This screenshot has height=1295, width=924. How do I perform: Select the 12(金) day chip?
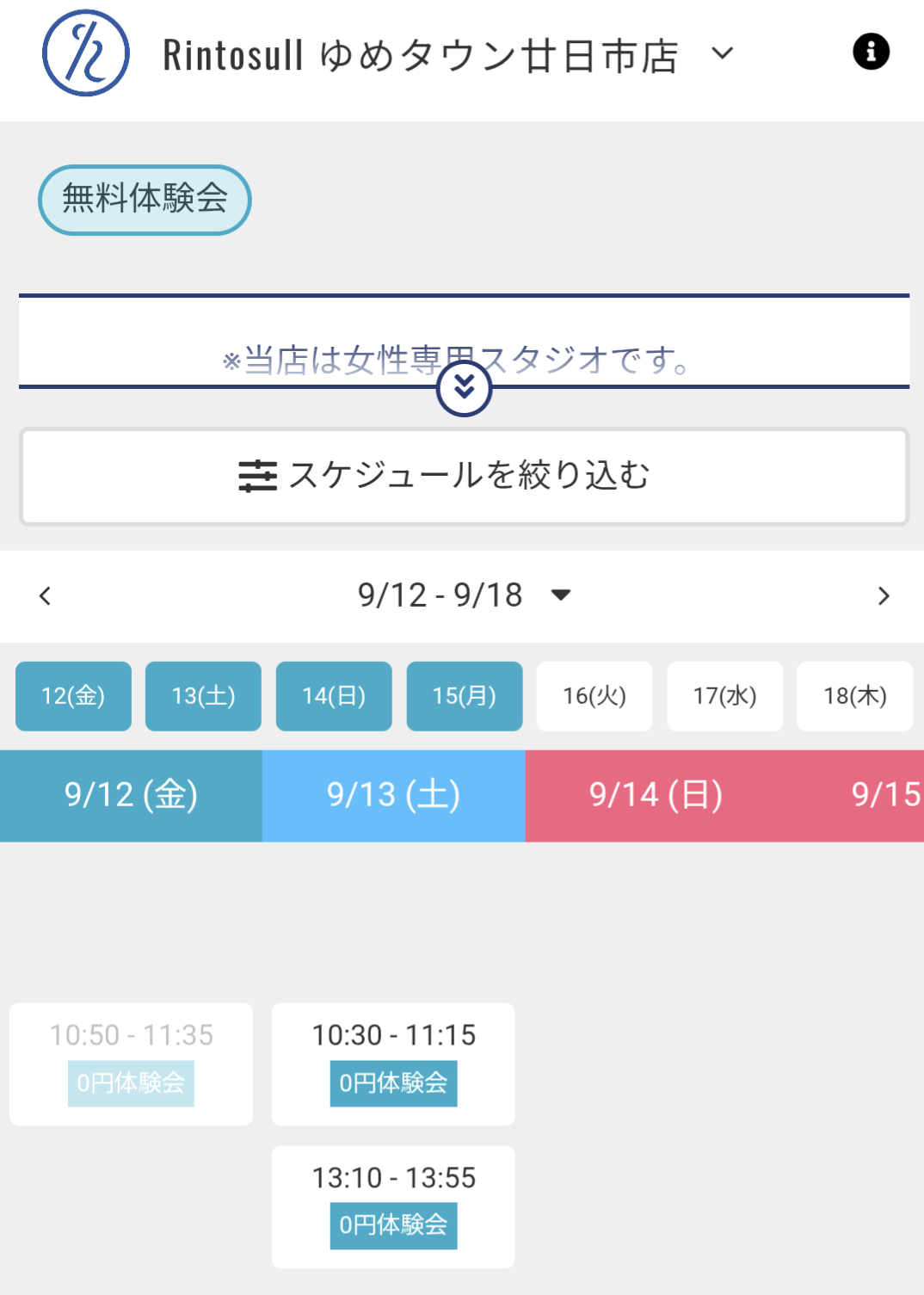pyautogui.click(x=73, y=696)
